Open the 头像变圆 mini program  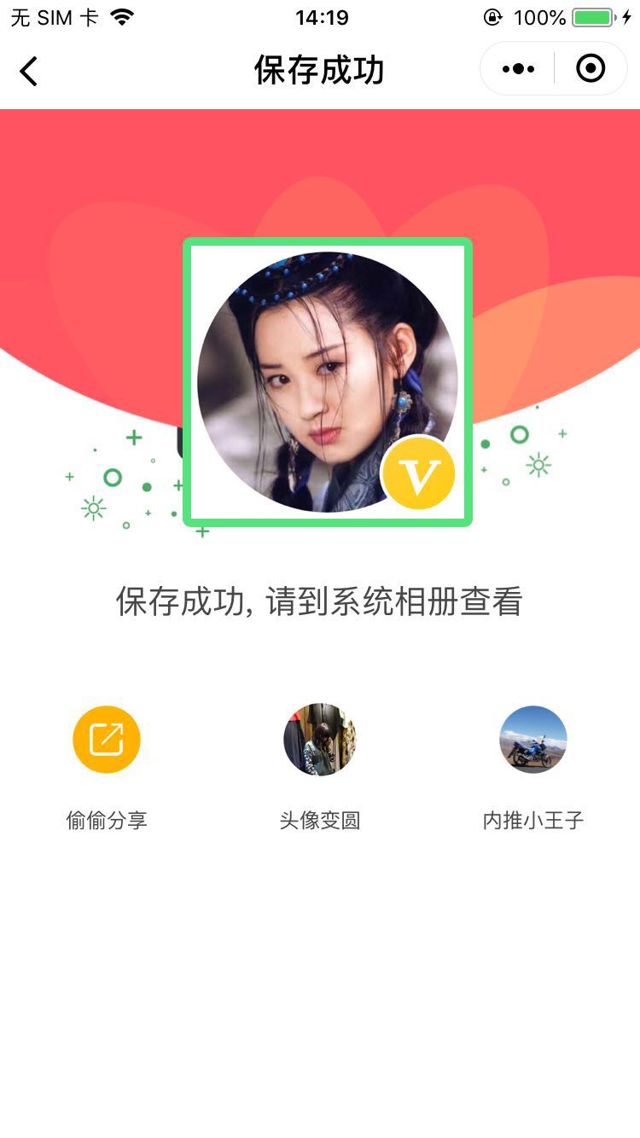319,740
